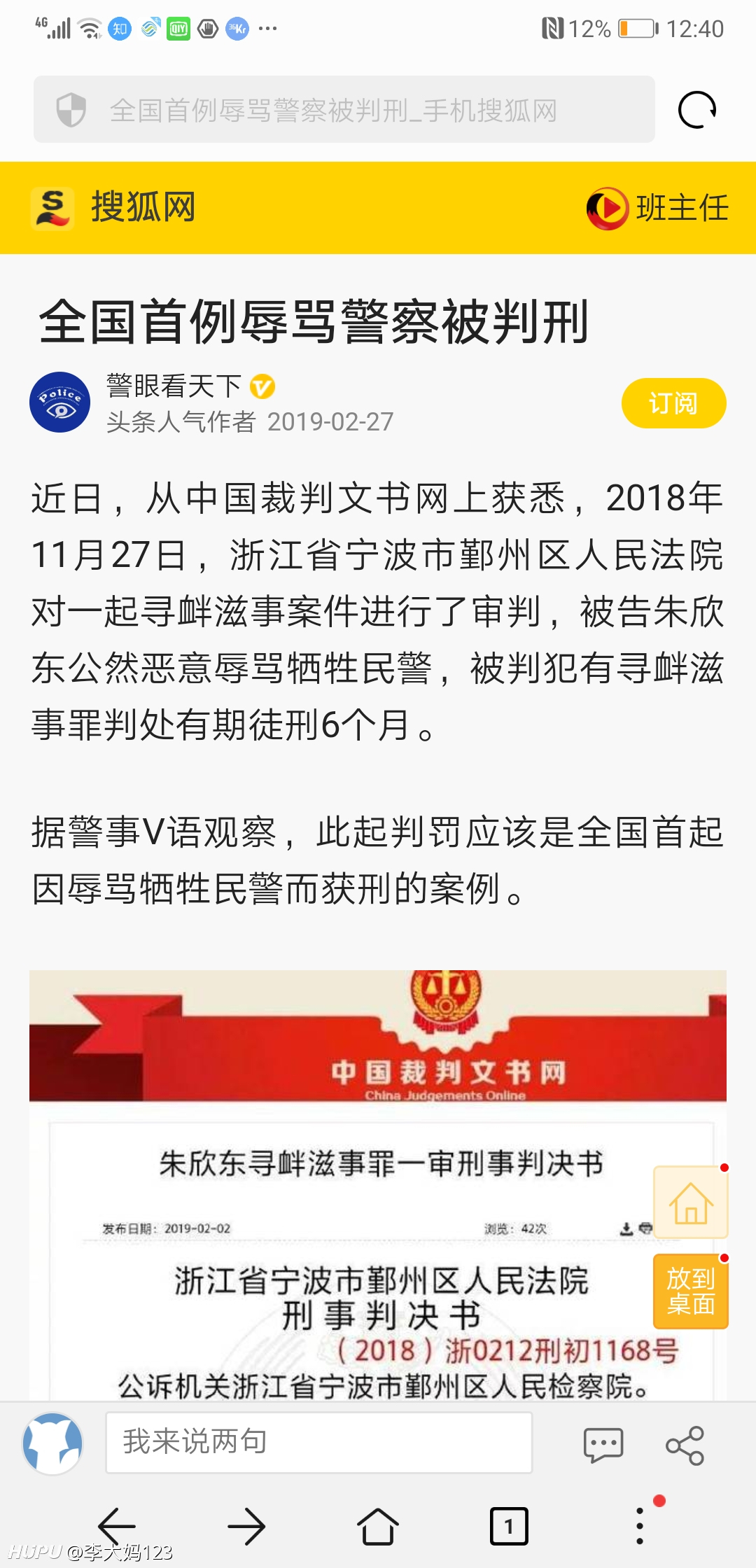Tap the user avatar beside the comment box
The height and width of the screenshot is (1568, 756).
(52, 1443)
